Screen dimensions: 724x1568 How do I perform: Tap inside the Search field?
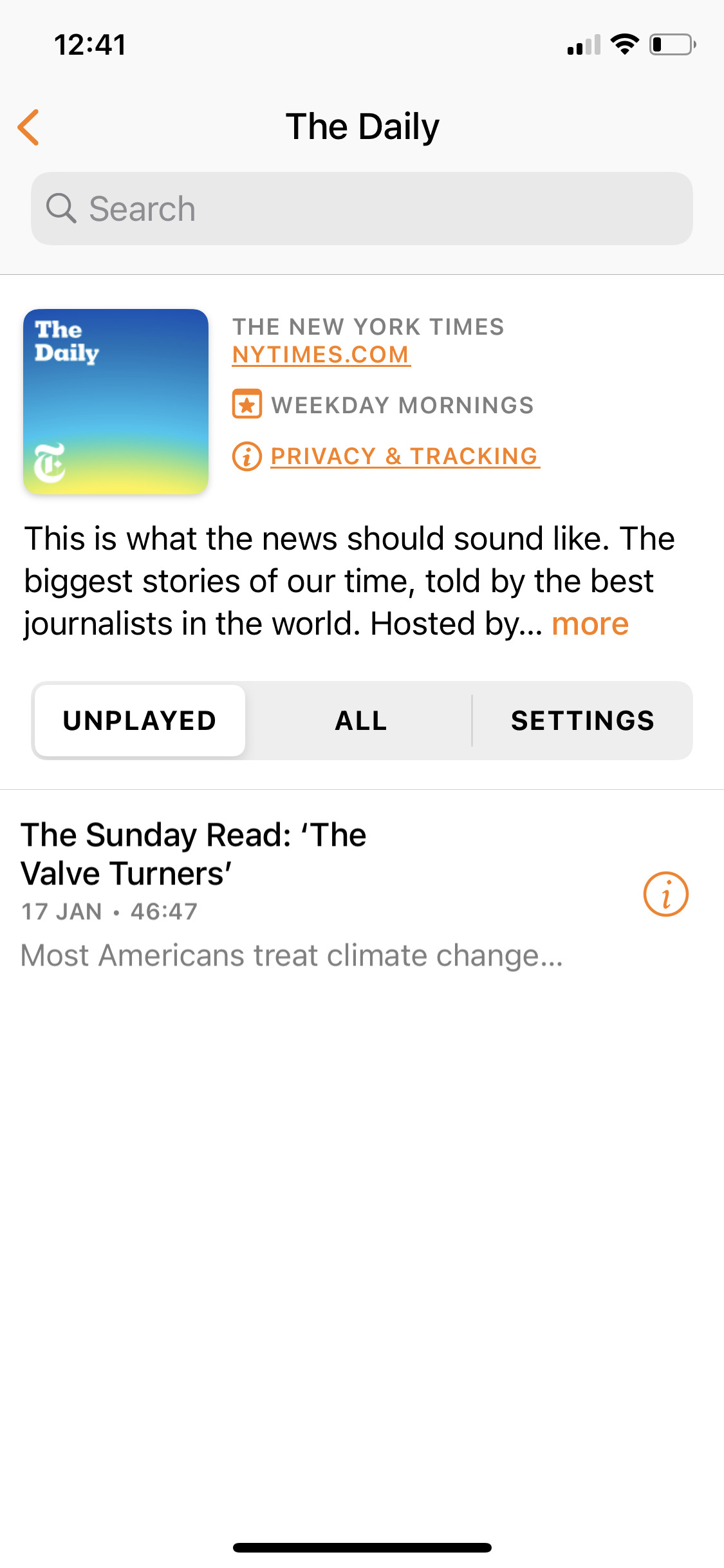[x=362, y=207]
